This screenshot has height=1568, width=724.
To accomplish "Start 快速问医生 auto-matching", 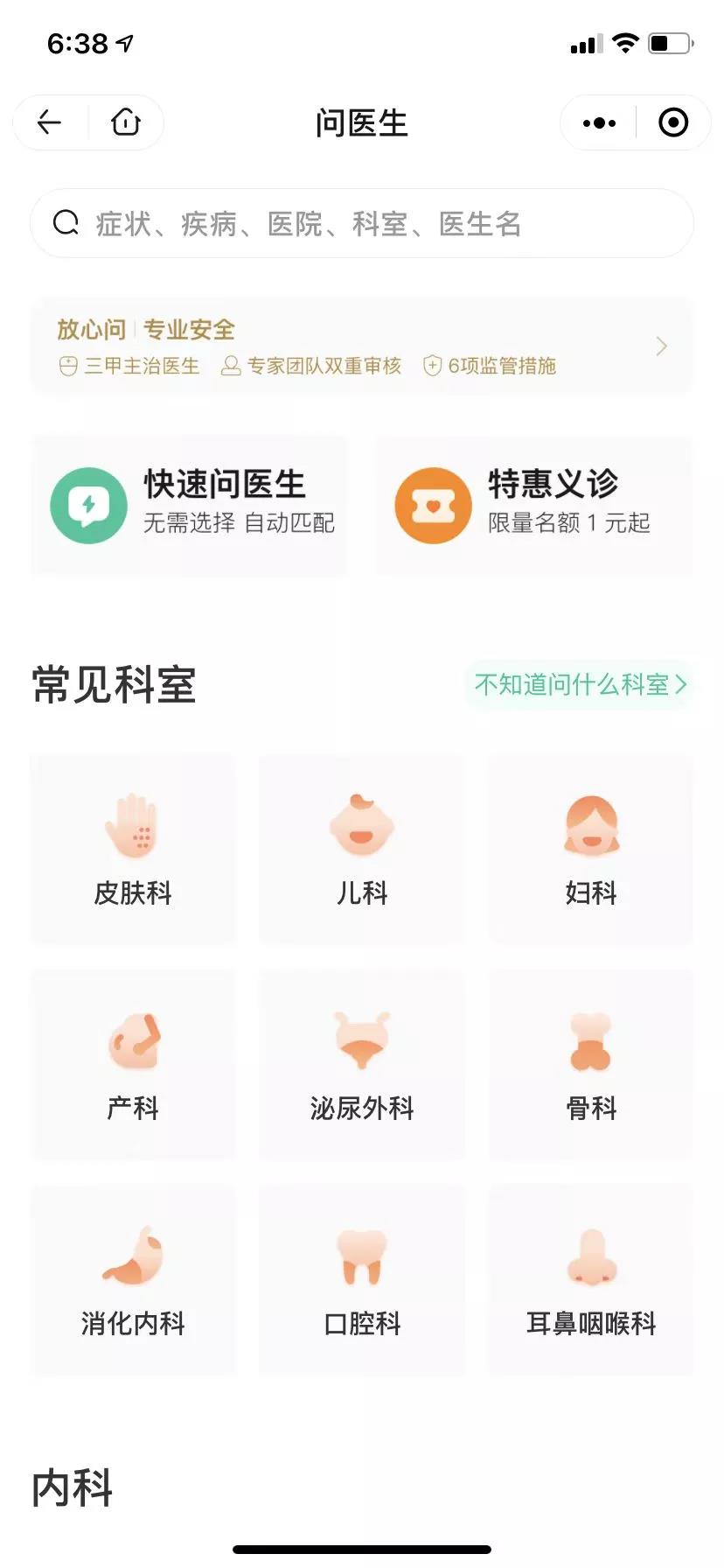I will pos(190,506).
